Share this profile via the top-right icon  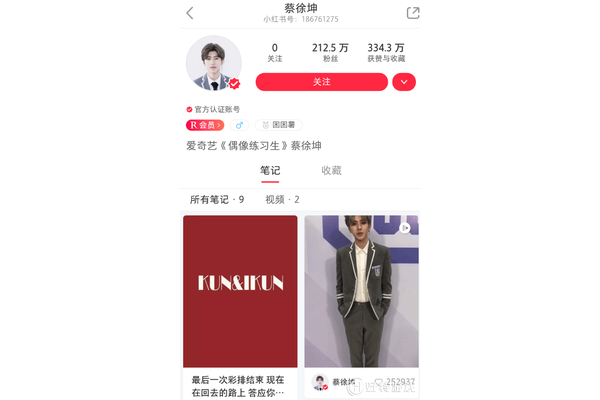coord(413,13)
